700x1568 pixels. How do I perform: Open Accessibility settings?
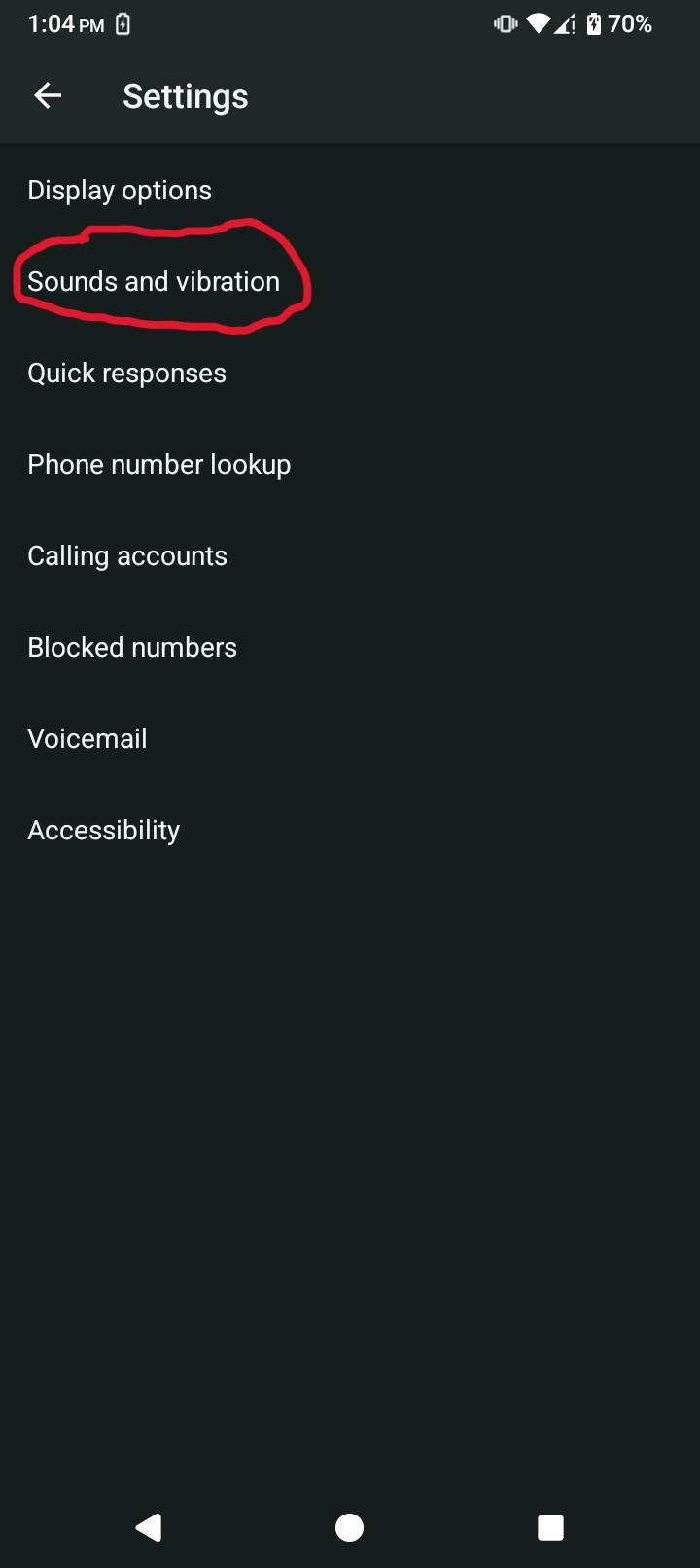[x=104, y=831]
